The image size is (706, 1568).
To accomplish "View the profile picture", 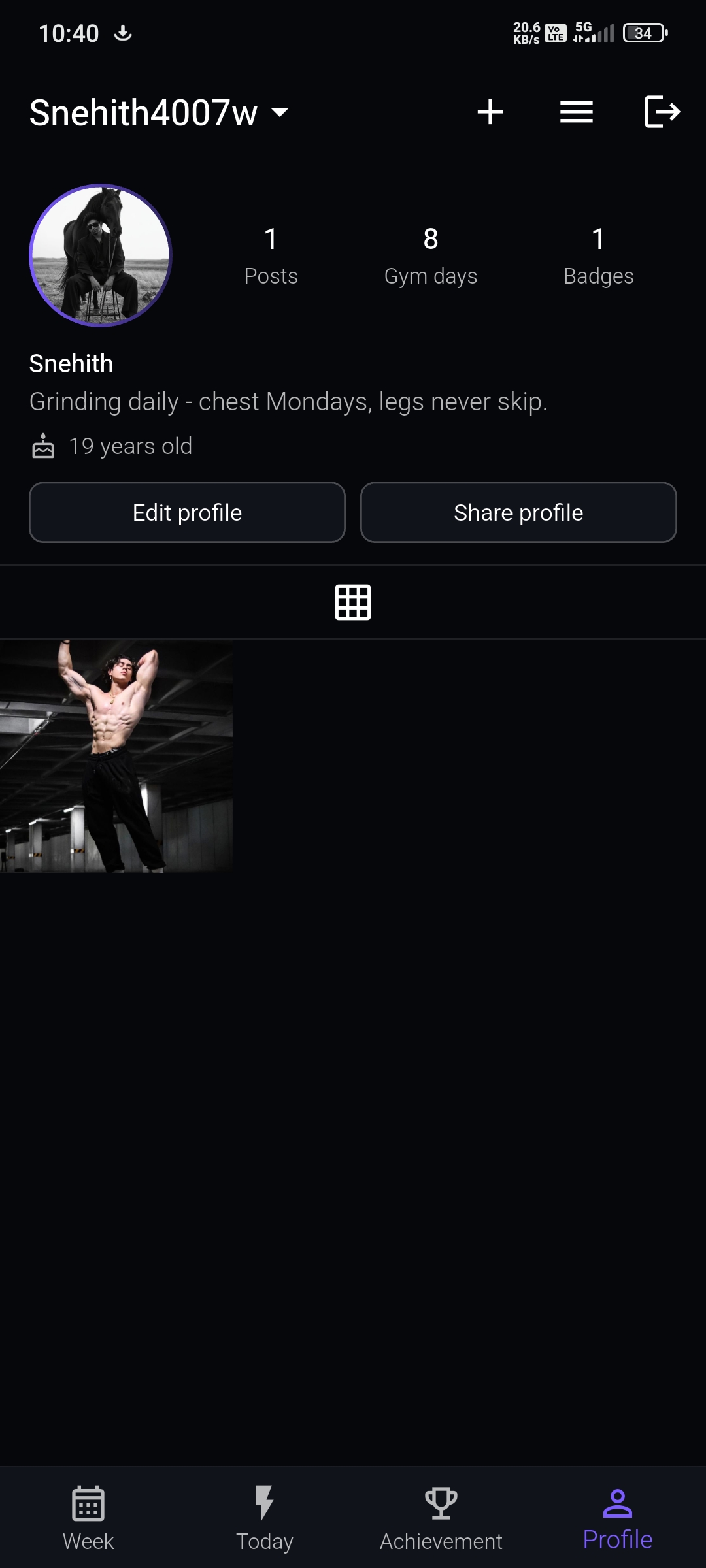I will click(x=101, y=255).
